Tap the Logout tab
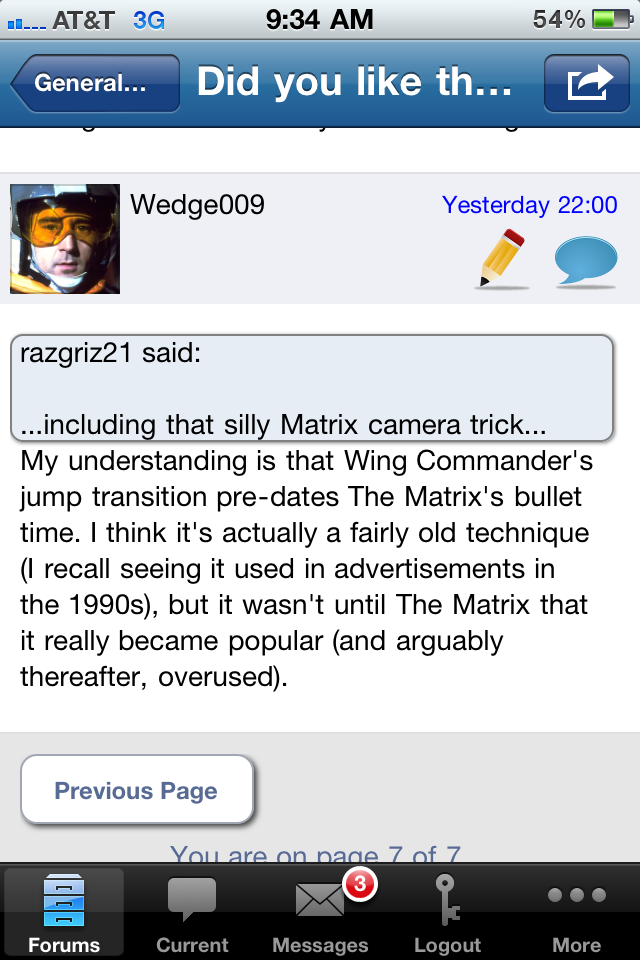Image resolution: width=640 pixels, height=960 pixels. tap(447, 912)
